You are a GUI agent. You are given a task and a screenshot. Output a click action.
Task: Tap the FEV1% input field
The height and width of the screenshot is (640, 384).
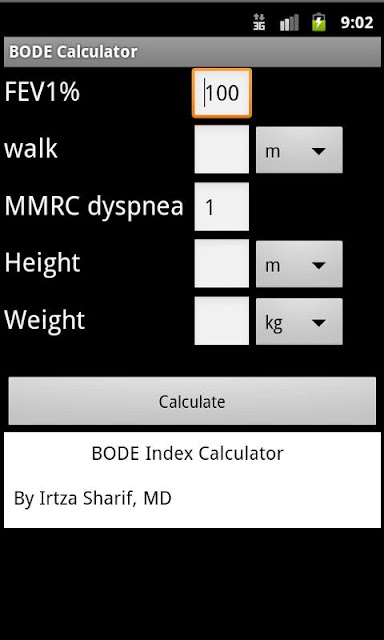[x=222, y=93]
